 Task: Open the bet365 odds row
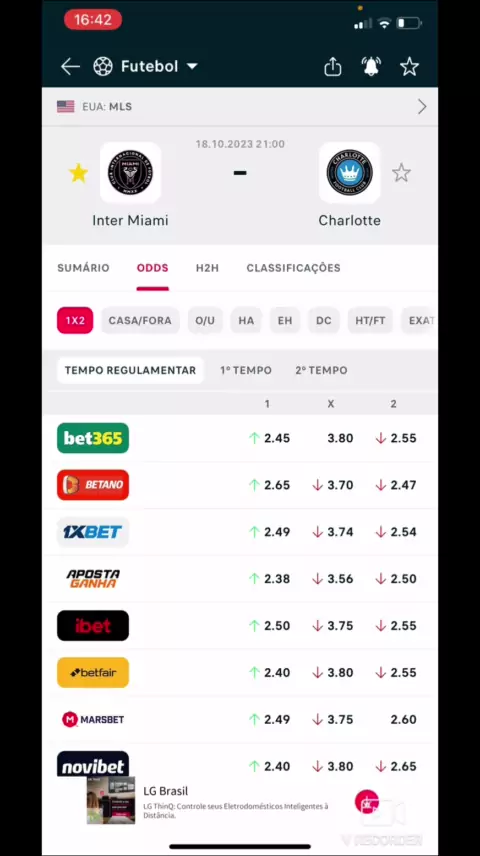click(240, 438)
